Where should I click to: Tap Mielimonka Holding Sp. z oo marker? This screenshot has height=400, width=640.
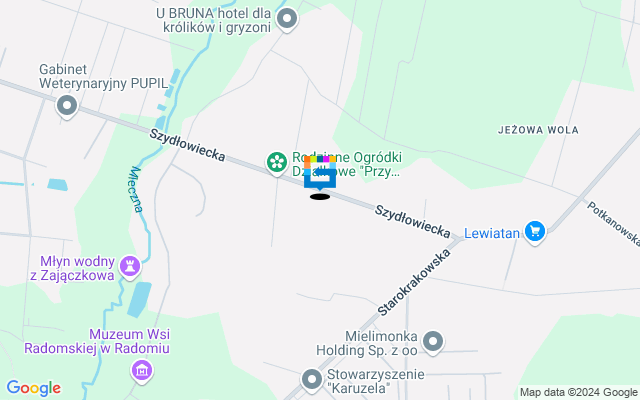coord(433,342)
